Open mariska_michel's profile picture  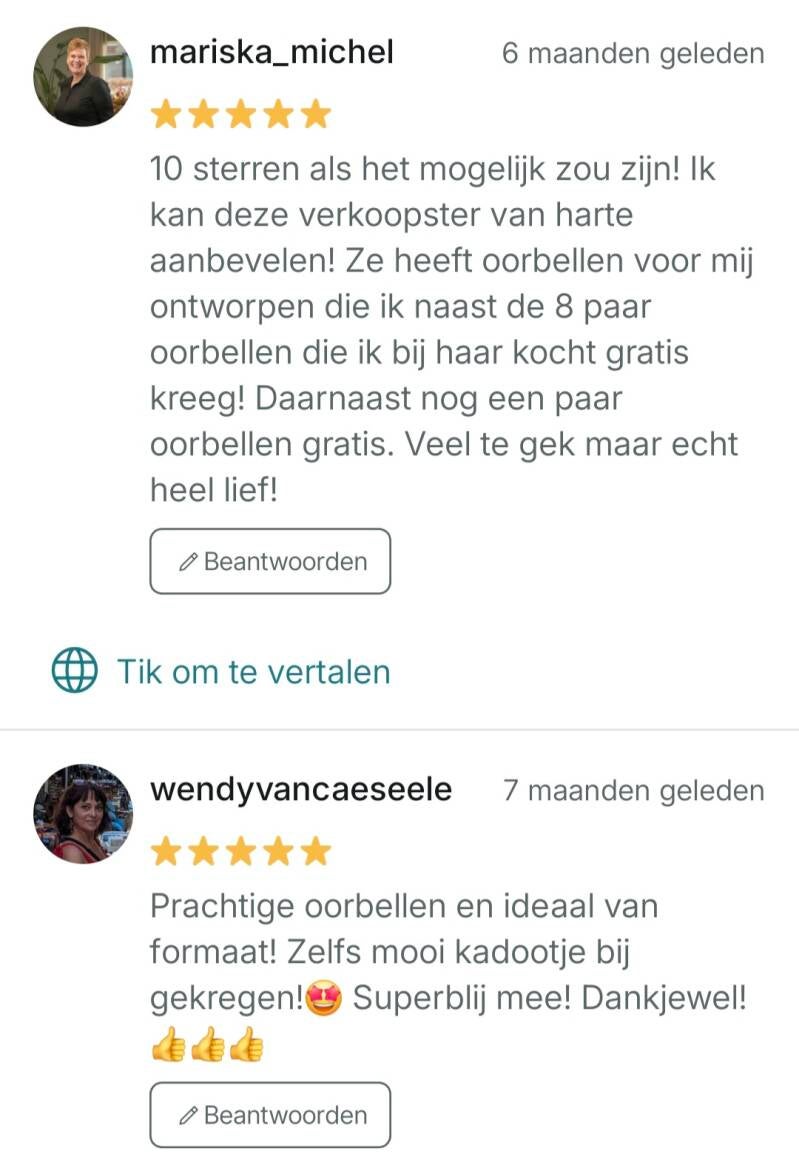point(83,77)
